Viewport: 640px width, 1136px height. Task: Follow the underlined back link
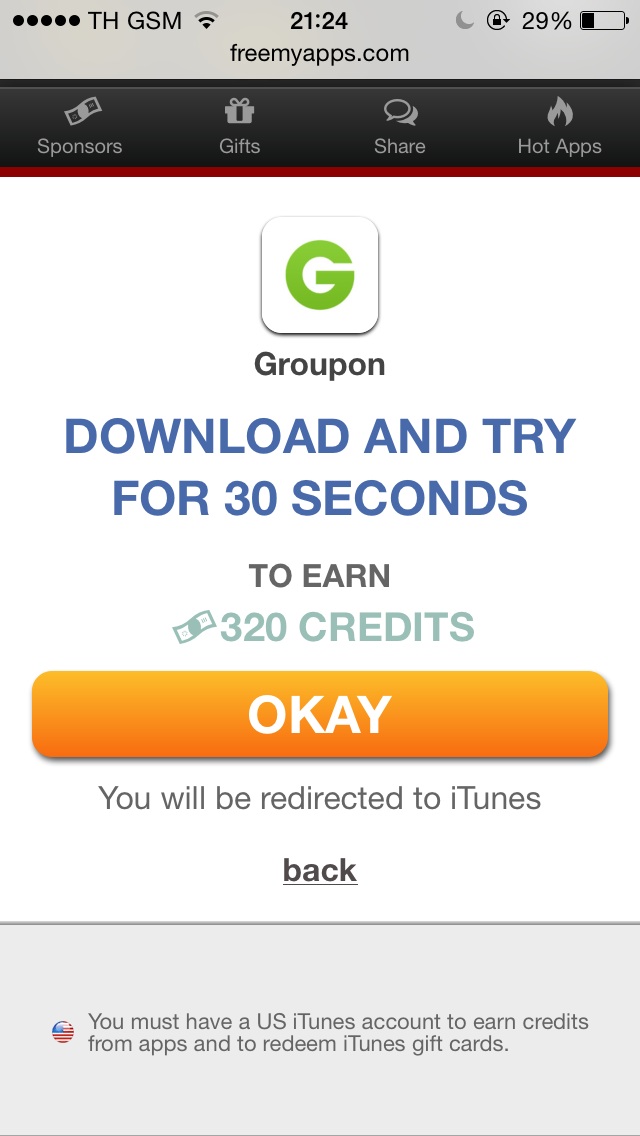coord(320,870)
